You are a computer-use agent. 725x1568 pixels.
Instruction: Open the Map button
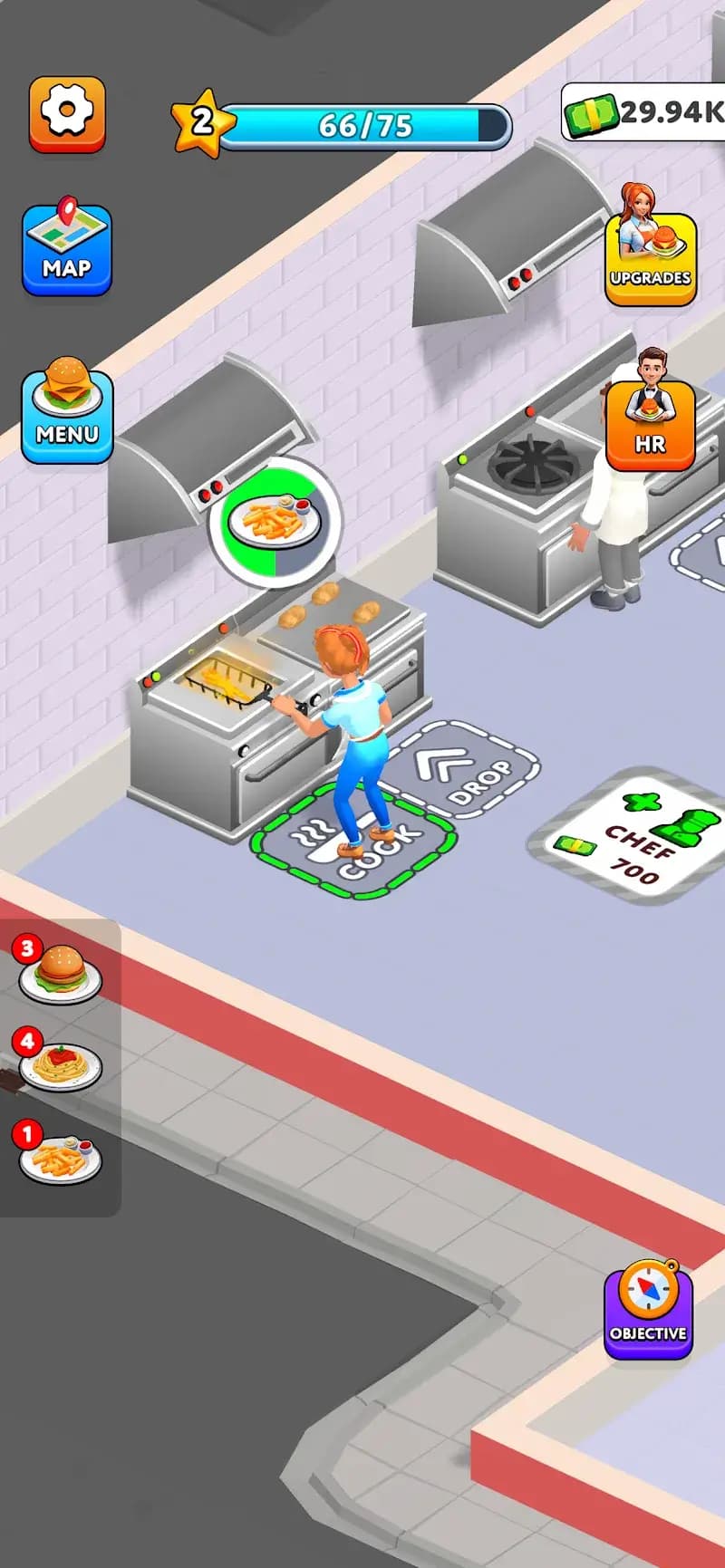67,248
